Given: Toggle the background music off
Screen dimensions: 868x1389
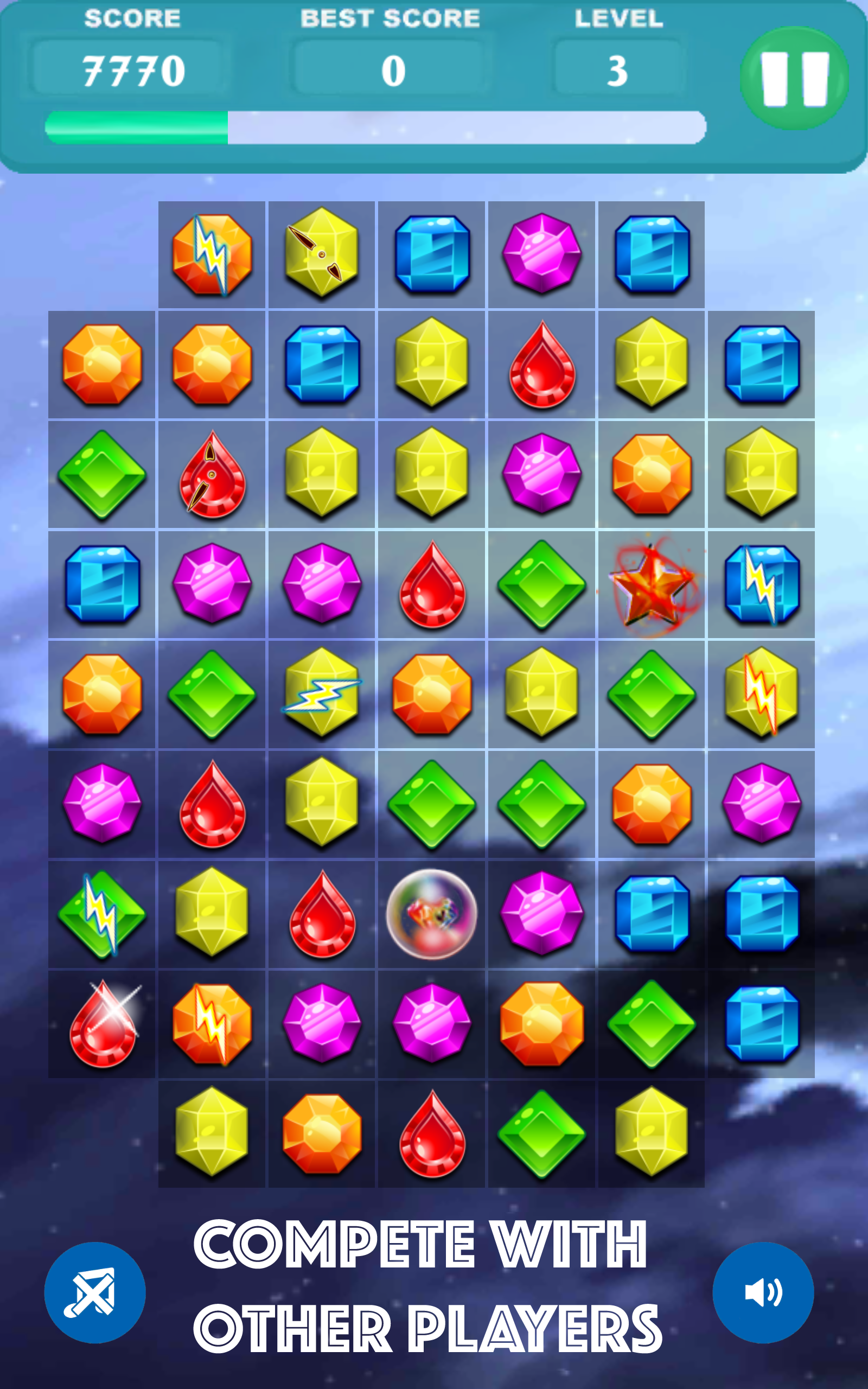Looking at the screenshot, I should coord(95,1292).
